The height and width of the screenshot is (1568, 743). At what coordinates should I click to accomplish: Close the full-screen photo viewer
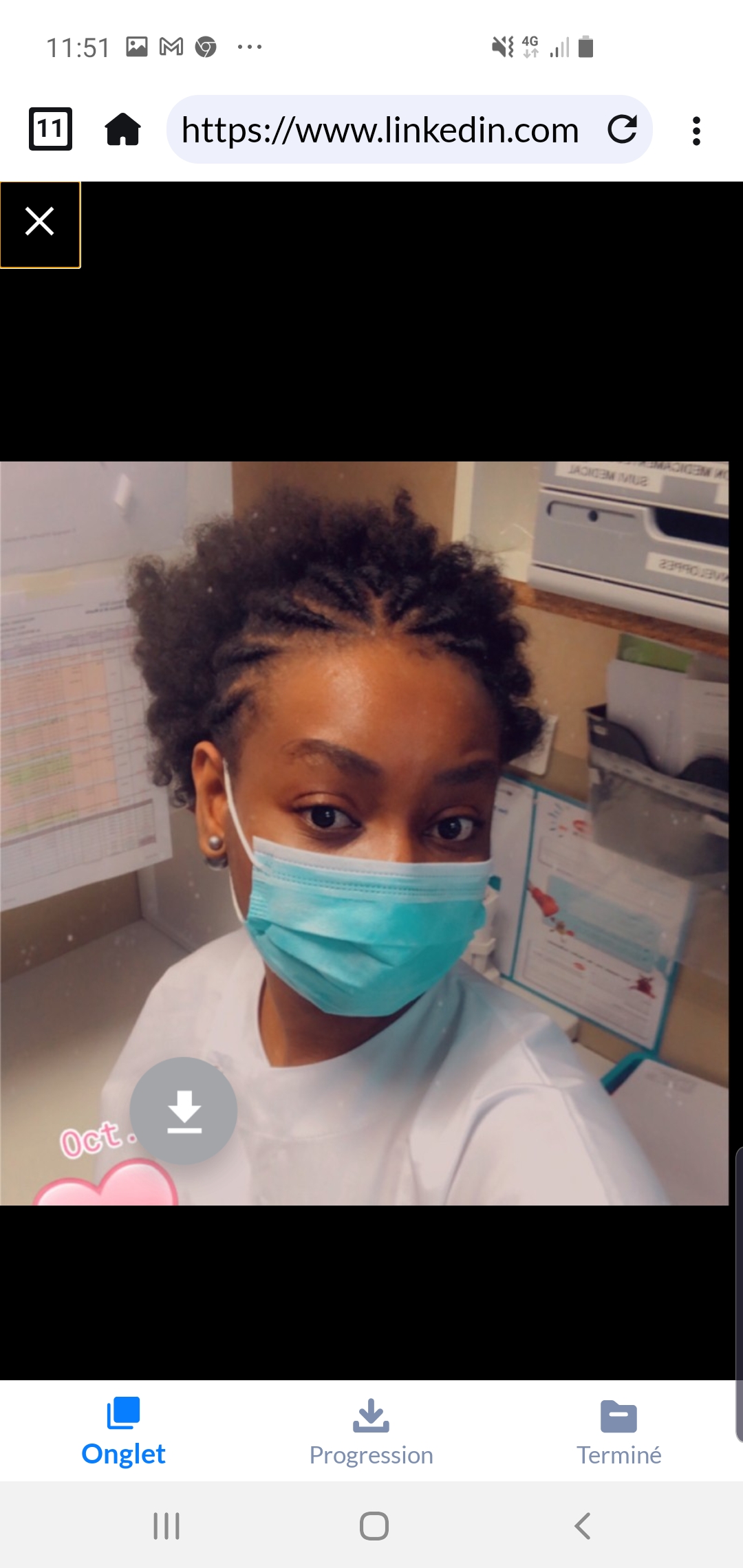click(40, 223)
